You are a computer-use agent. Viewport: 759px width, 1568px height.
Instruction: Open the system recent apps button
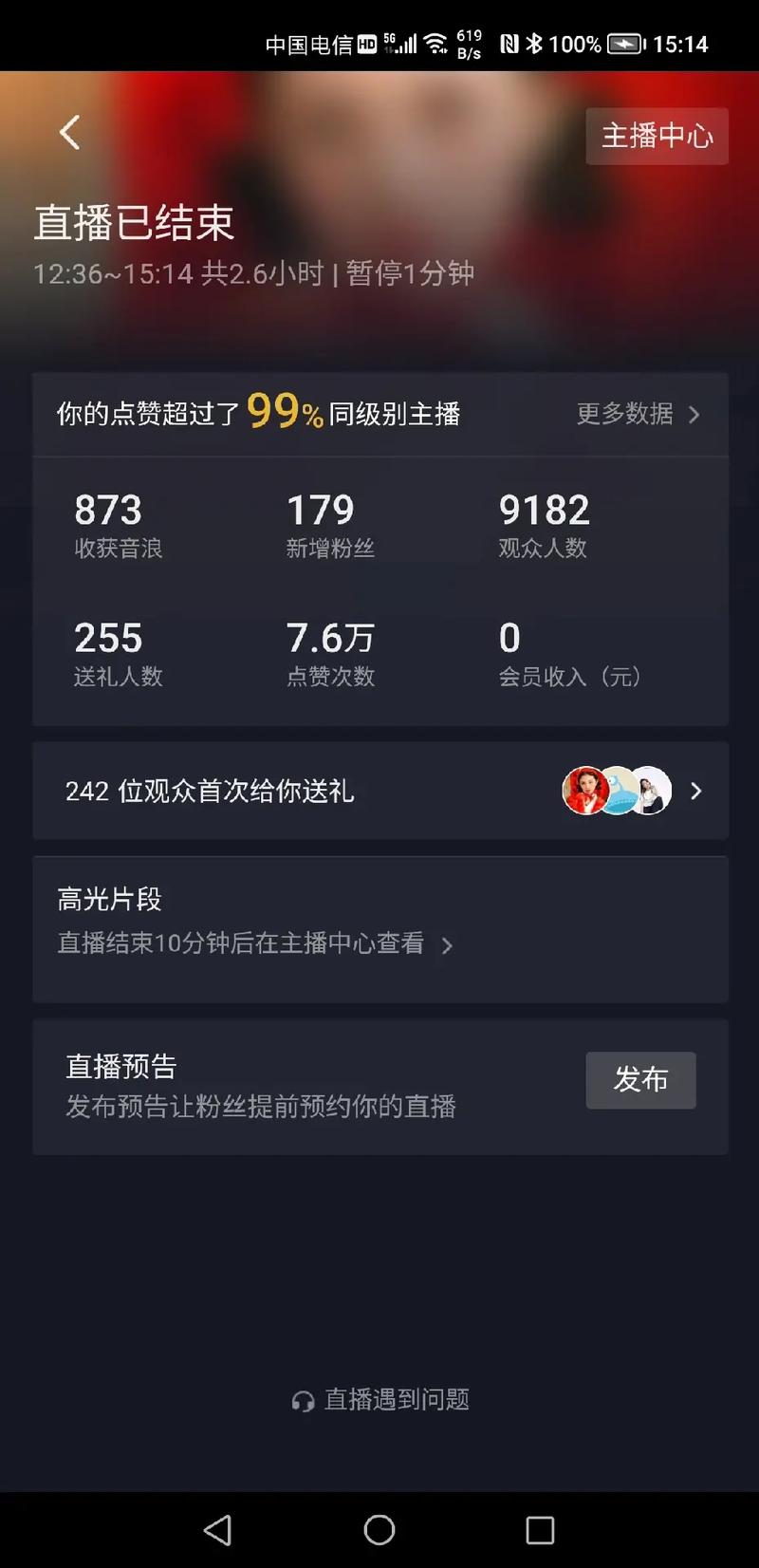point(540,1529)
